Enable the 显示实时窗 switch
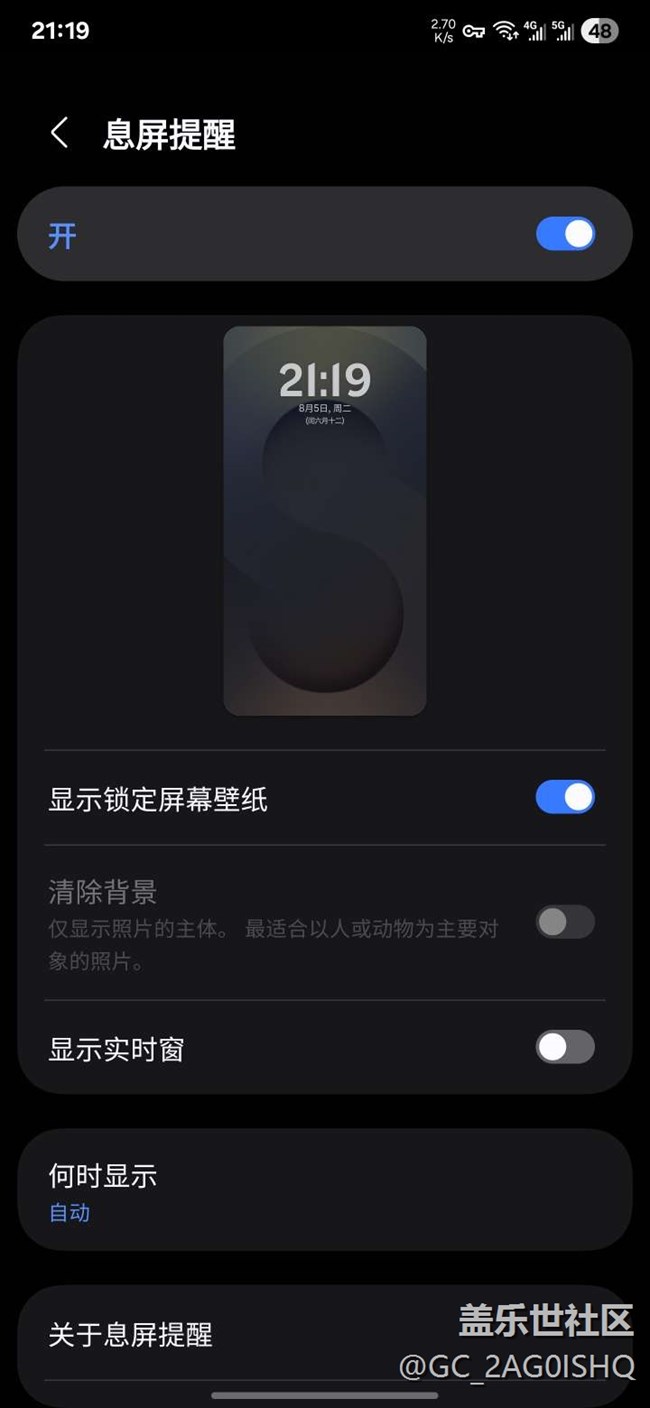This screenshot has height=1408, width=650. (565, 1047)
